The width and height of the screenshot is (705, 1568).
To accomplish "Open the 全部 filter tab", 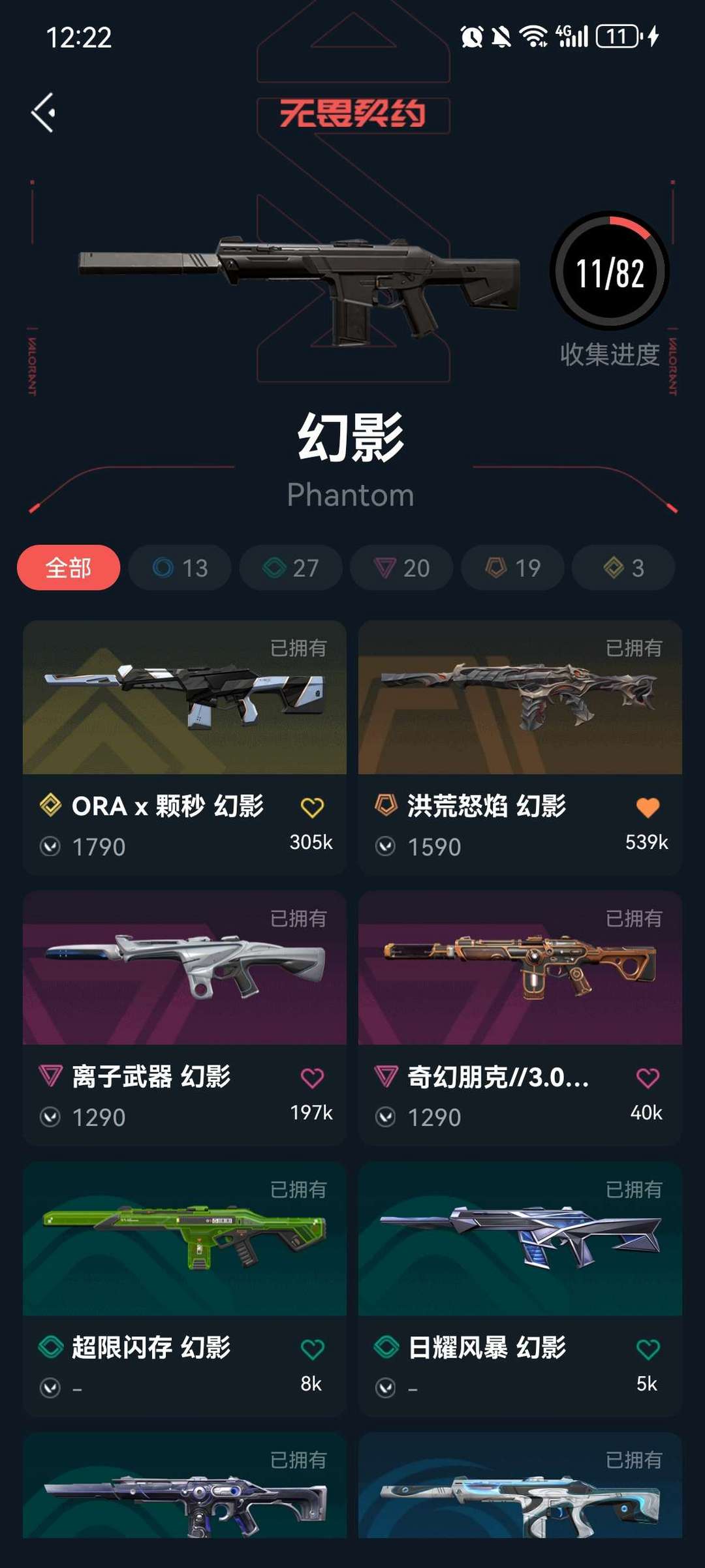I will pos(67,568).
